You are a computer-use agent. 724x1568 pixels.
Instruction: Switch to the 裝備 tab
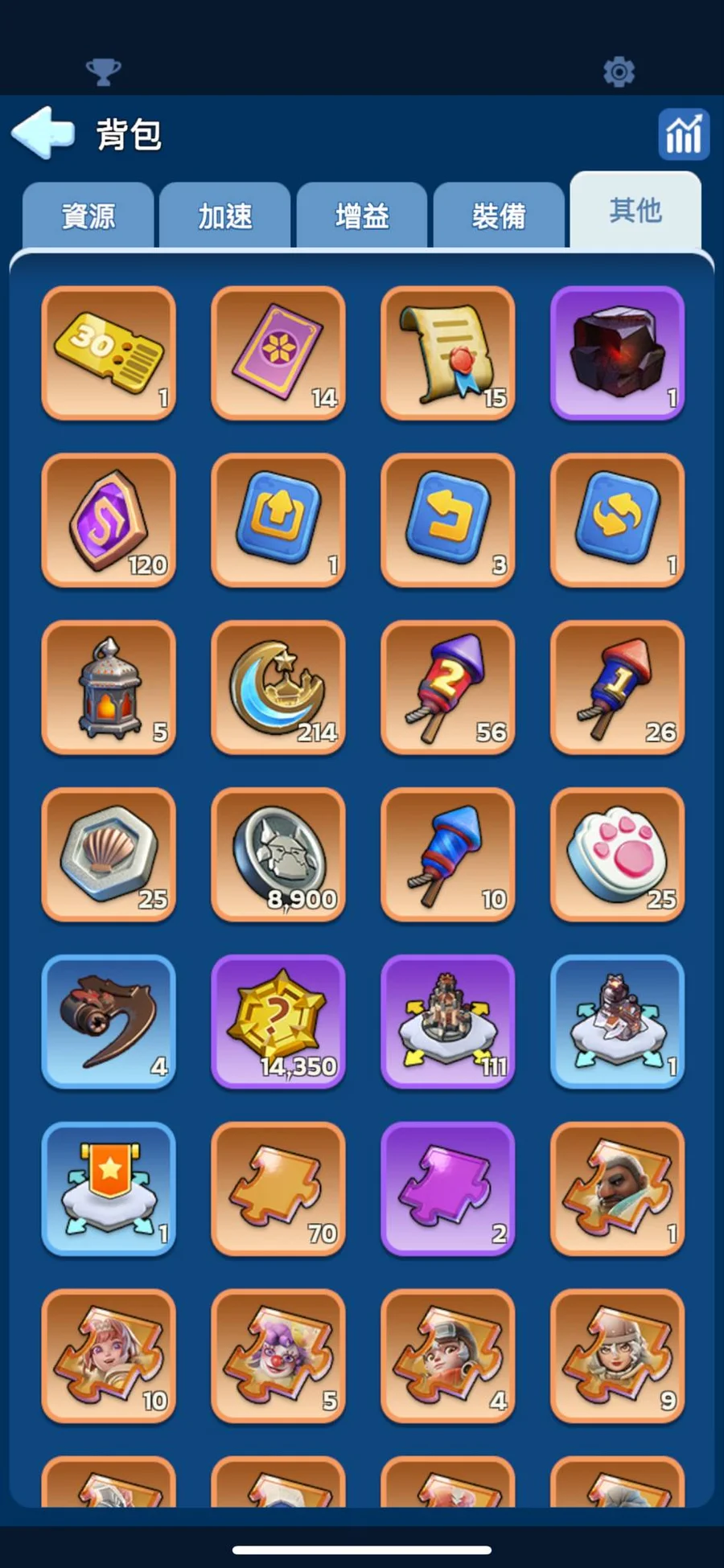click(499, 216)
